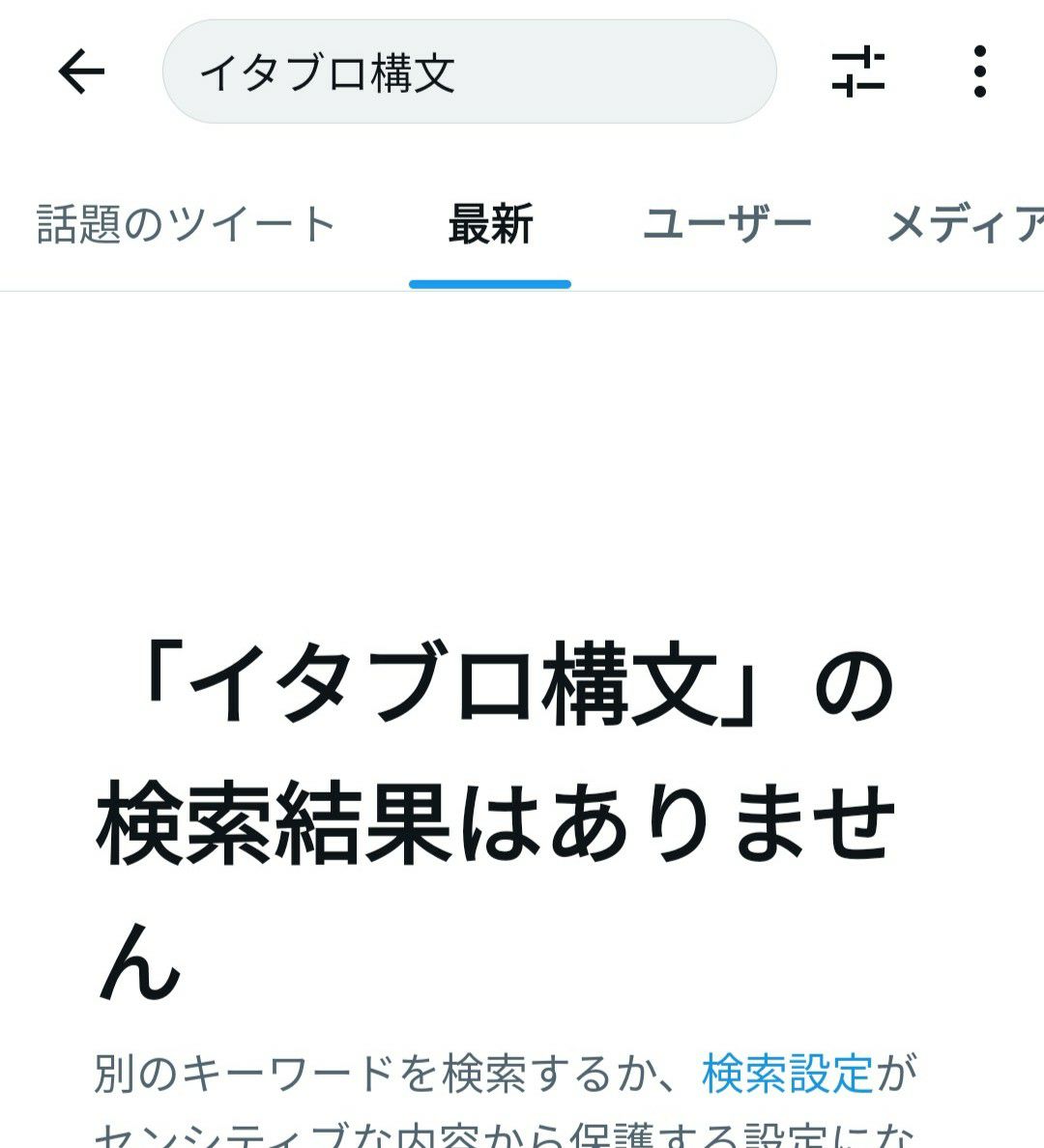Select the 最新 tab
The image size is (1044, 1148).
[490, 224]
